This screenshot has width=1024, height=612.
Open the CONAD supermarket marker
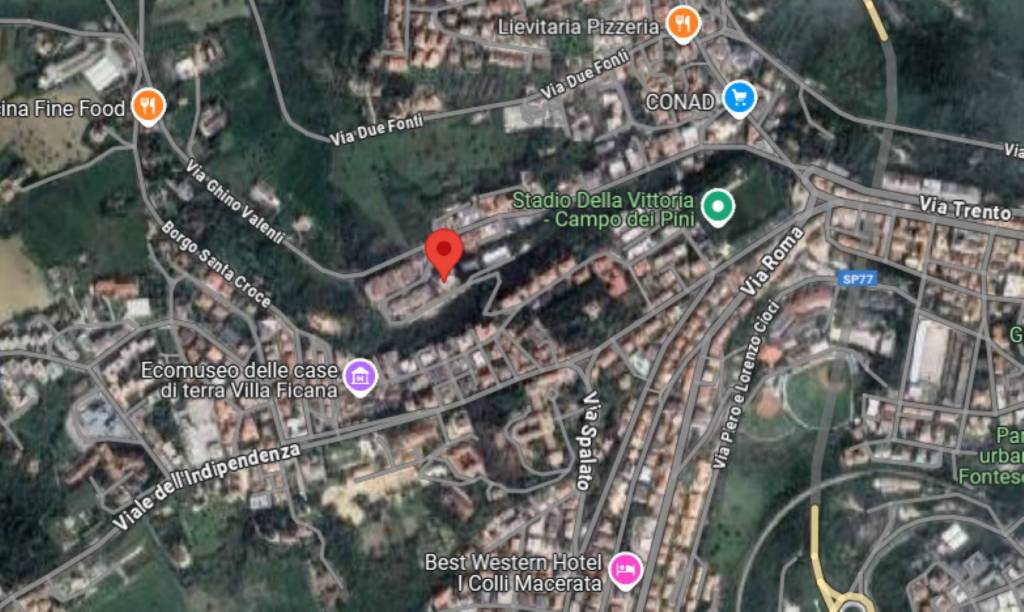740,98
